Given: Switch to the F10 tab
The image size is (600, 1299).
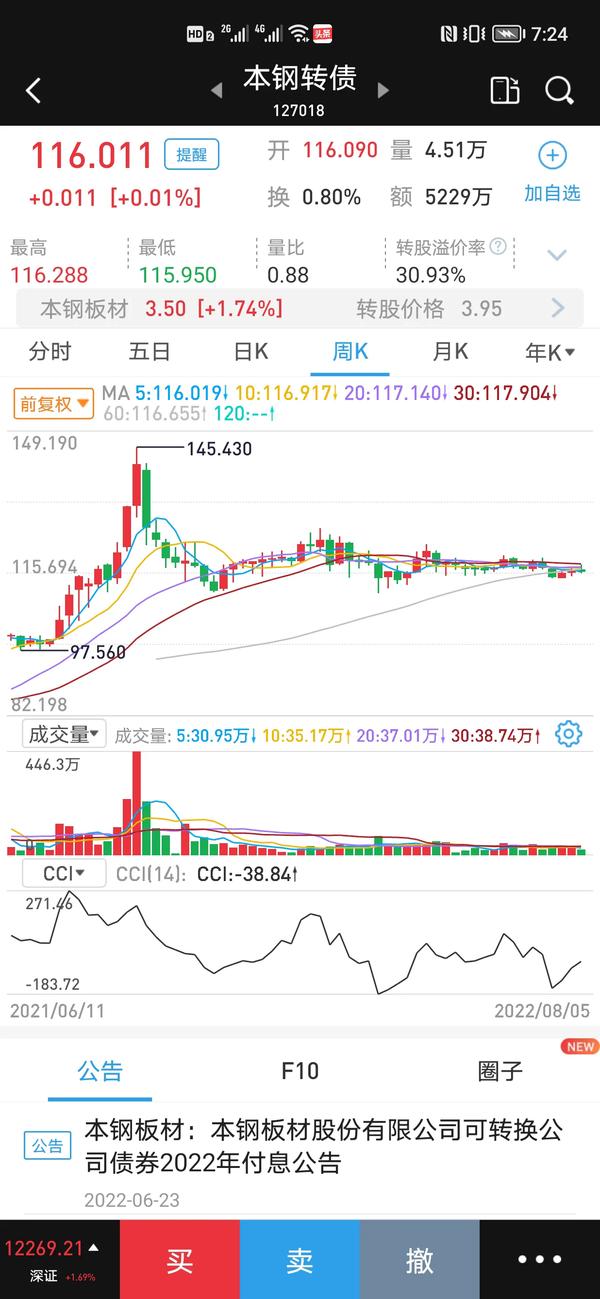Looking at the screenshot, I should tap(300, 1071).
